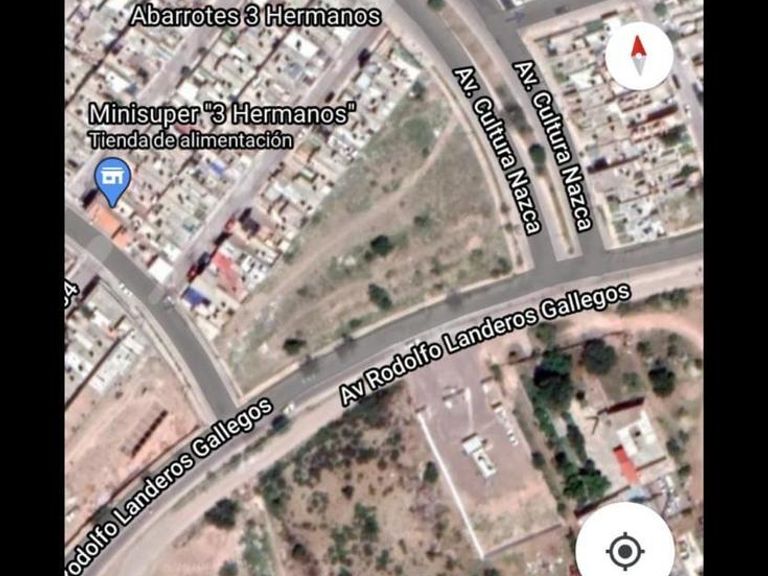Open the Minisuper "3 Hermanos" place marker
The width and height of the screenshot is (768, 576).
point(112,180)
